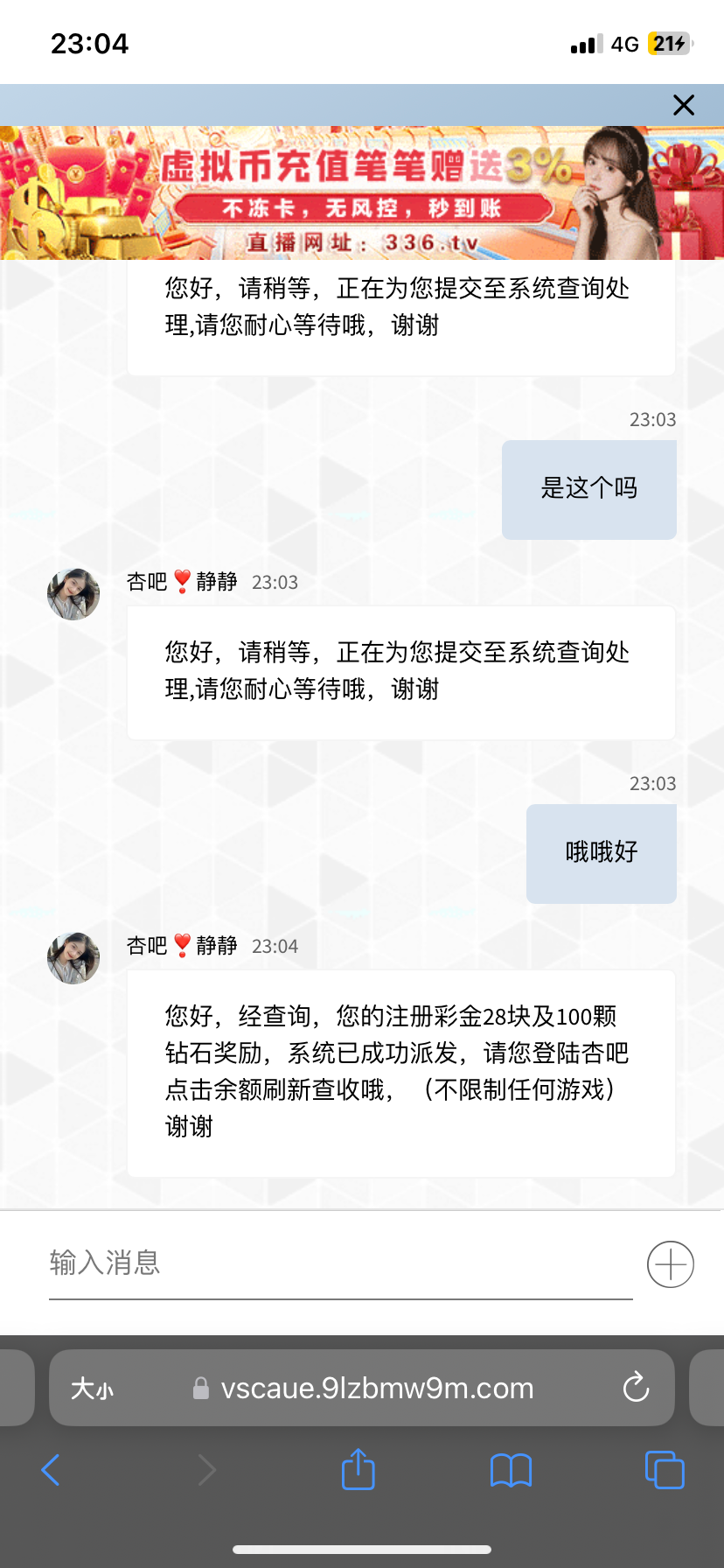Share this page via share sheet
The image size is (724, 1568).
[358, 1470]
